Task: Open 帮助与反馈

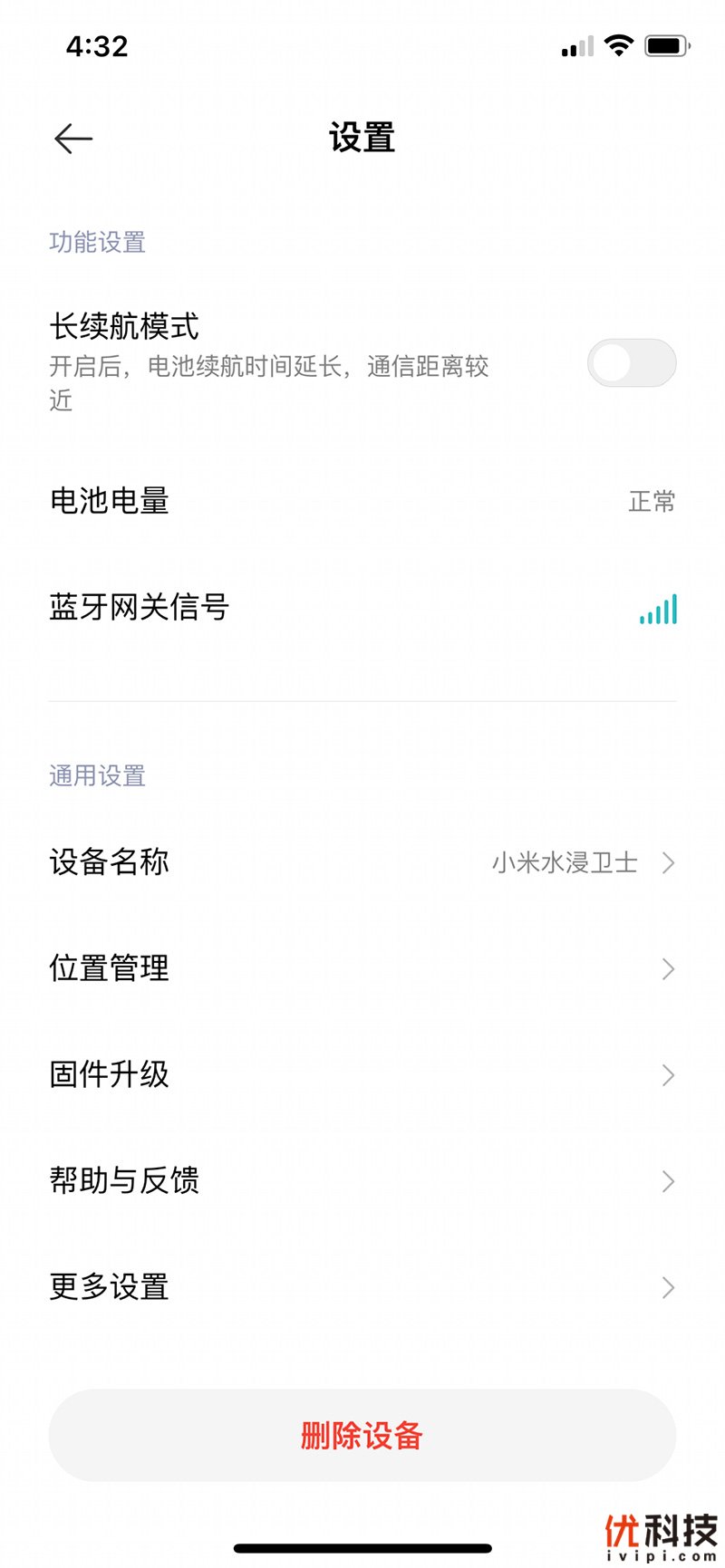Action: pyautogui.click(x=362, y=1180)
